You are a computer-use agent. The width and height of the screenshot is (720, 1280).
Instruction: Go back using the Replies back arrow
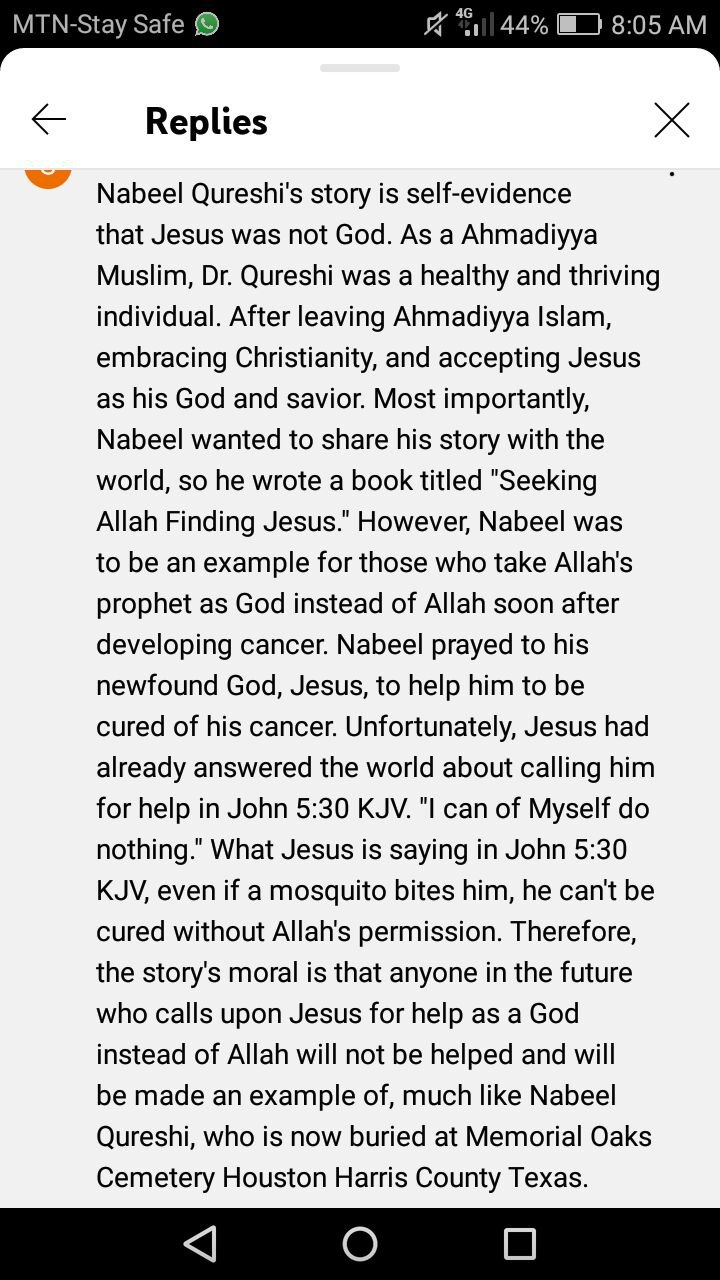coord(49,121)
